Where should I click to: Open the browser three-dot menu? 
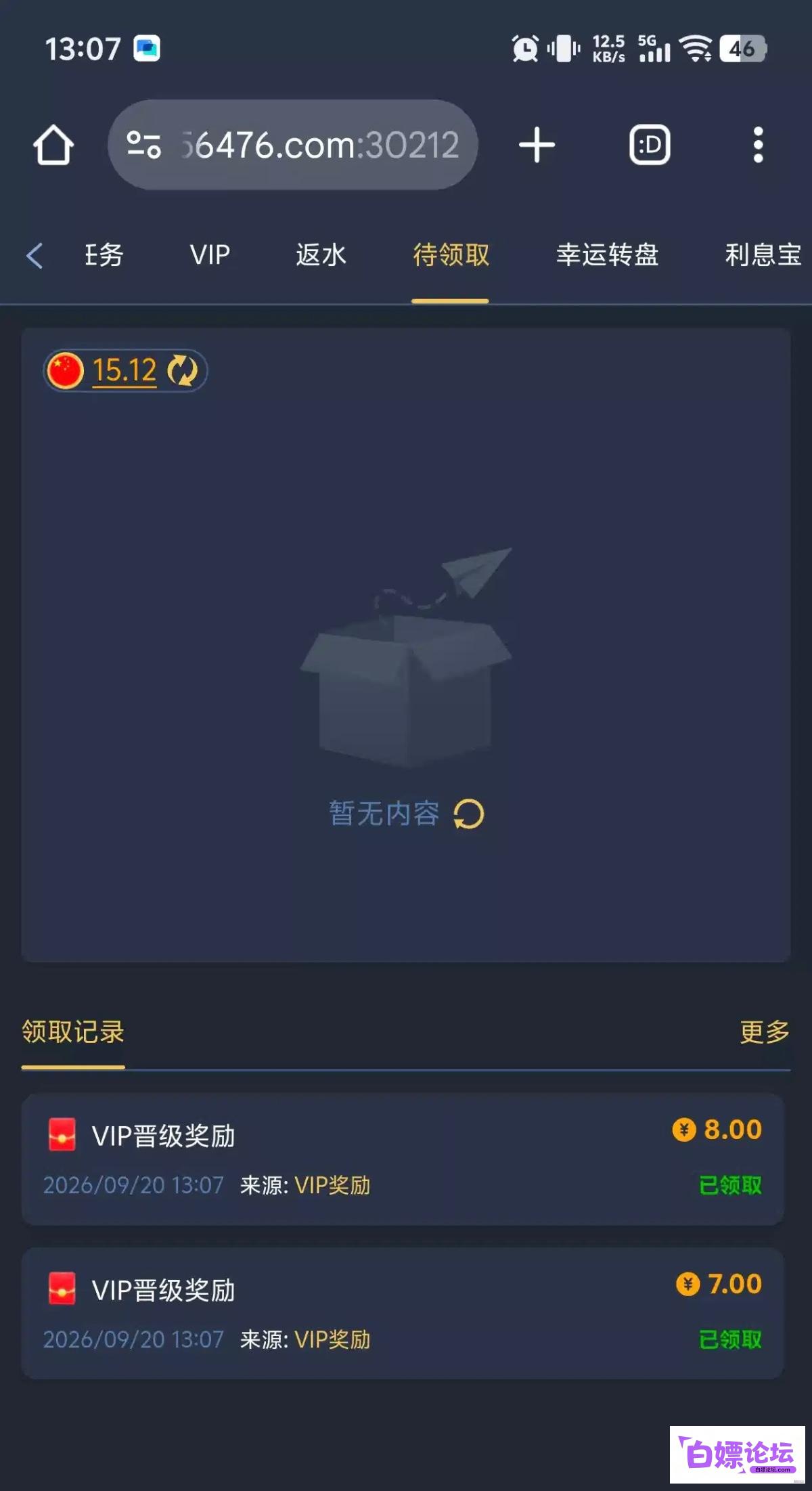pyautogui.click(x=759, y=145)
